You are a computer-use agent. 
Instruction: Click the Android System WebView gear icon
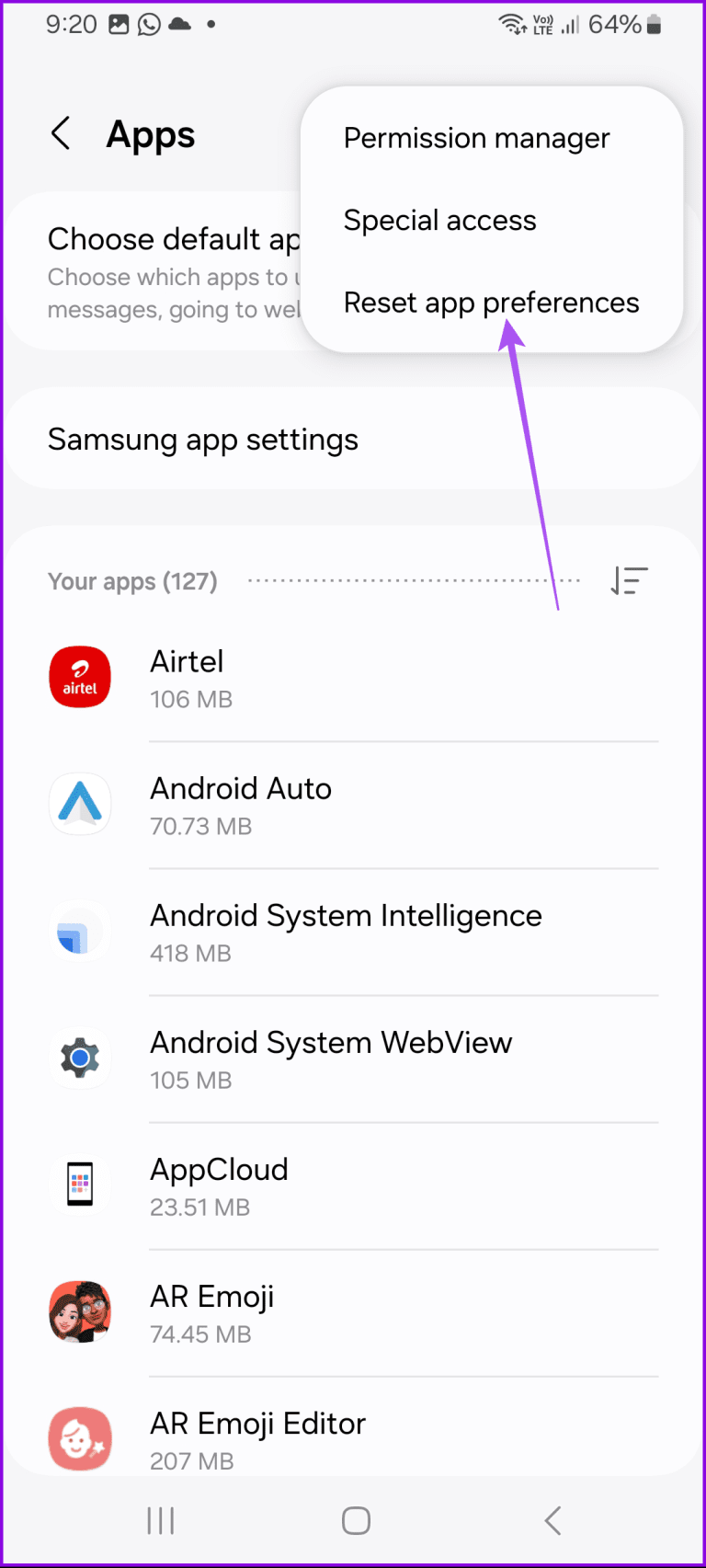tap(80, 1058)
